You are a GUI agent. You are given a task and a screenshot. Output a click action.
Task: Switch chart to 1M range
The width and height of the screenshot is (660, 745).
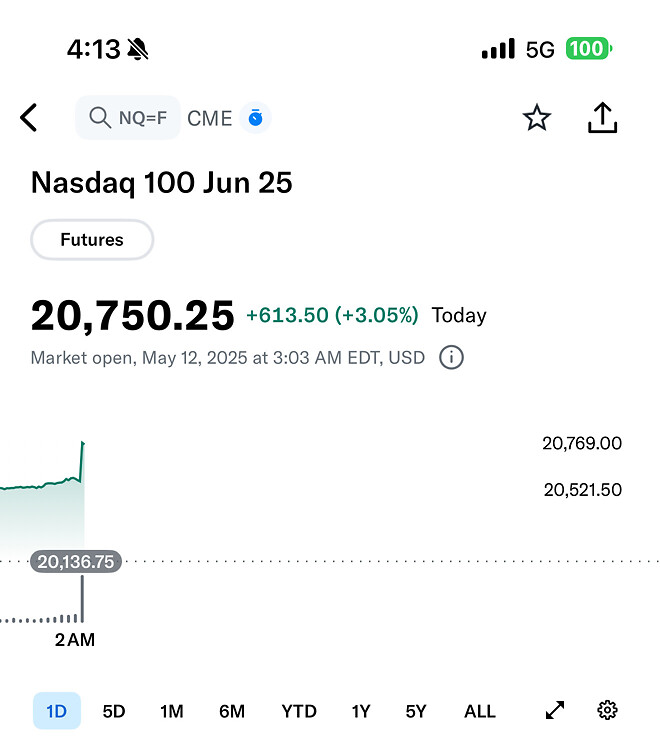[x=171, y=711]
